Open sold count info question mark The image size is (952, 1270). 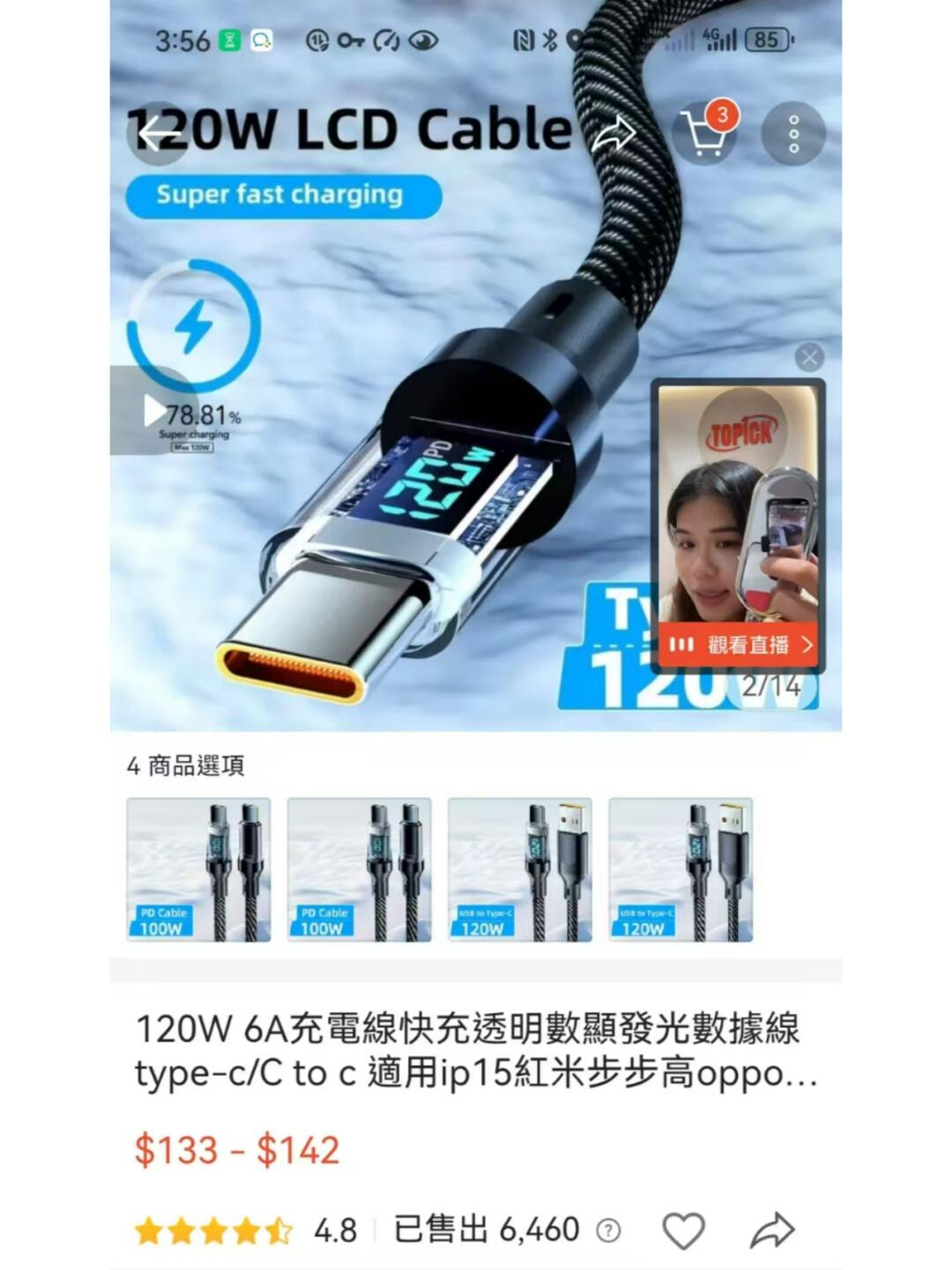[608, 1230]
